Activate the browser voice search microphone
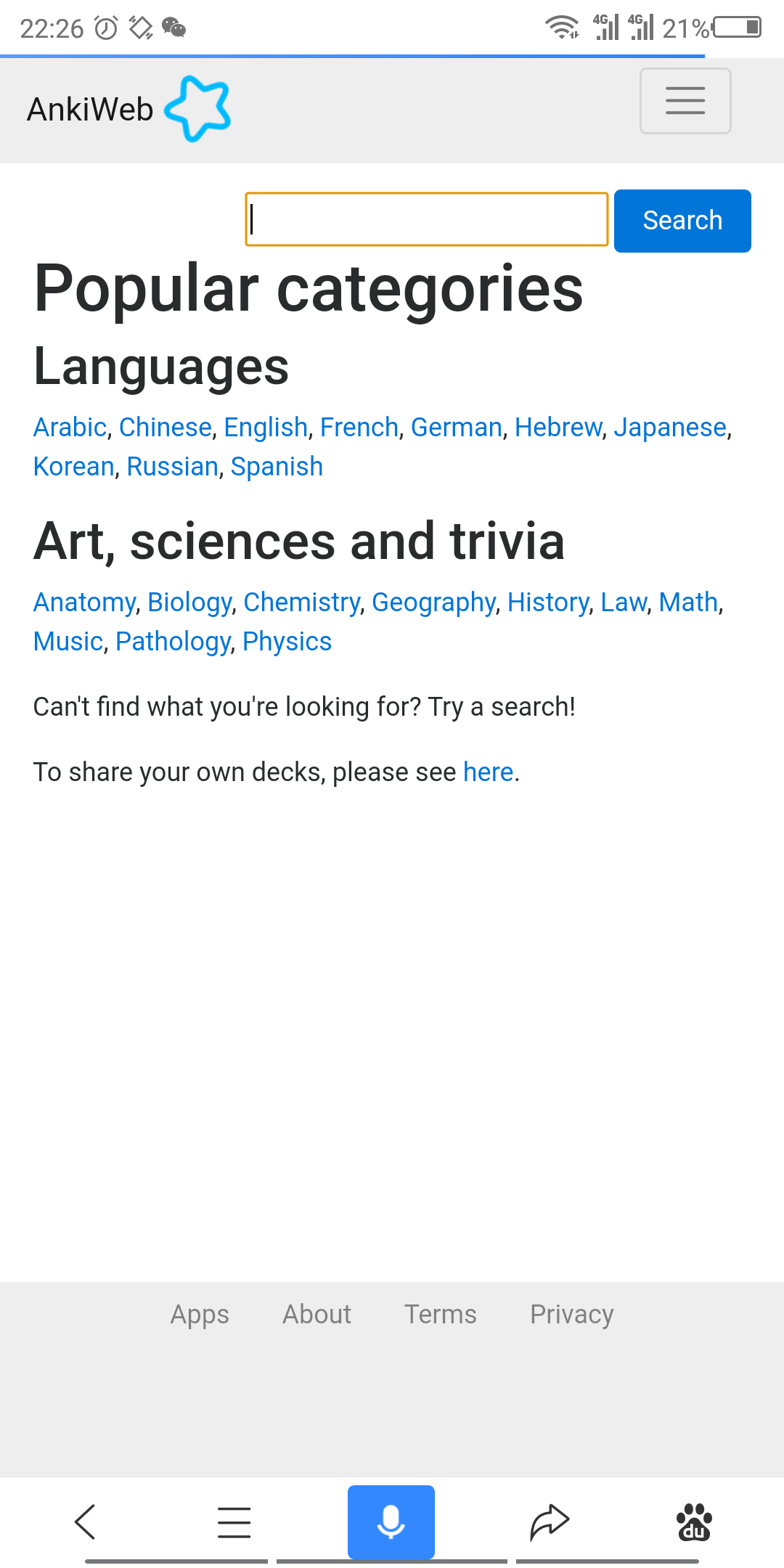 391,1522
